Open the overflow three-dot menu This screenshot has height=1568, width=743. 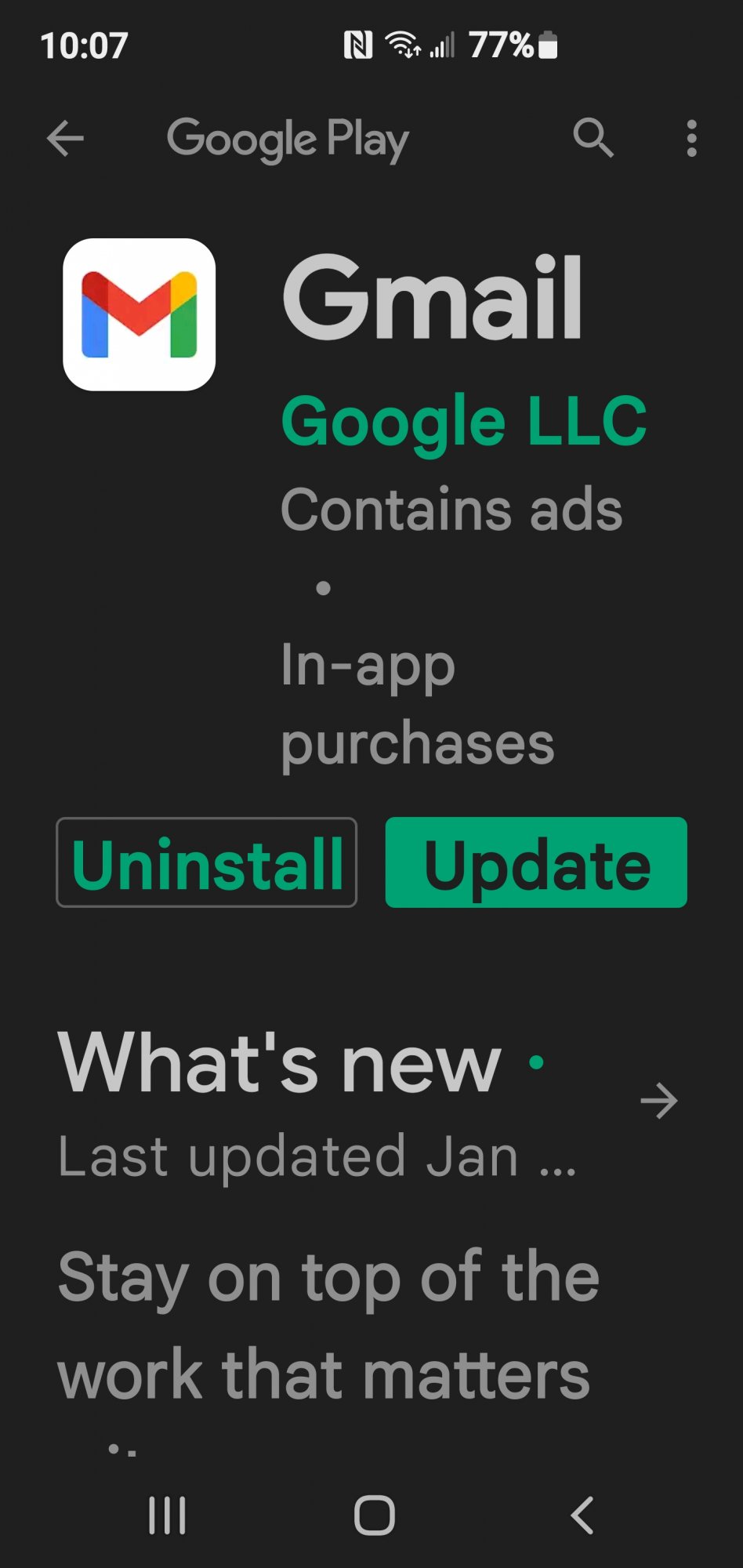pyautogui.click(x=692, y=138)
